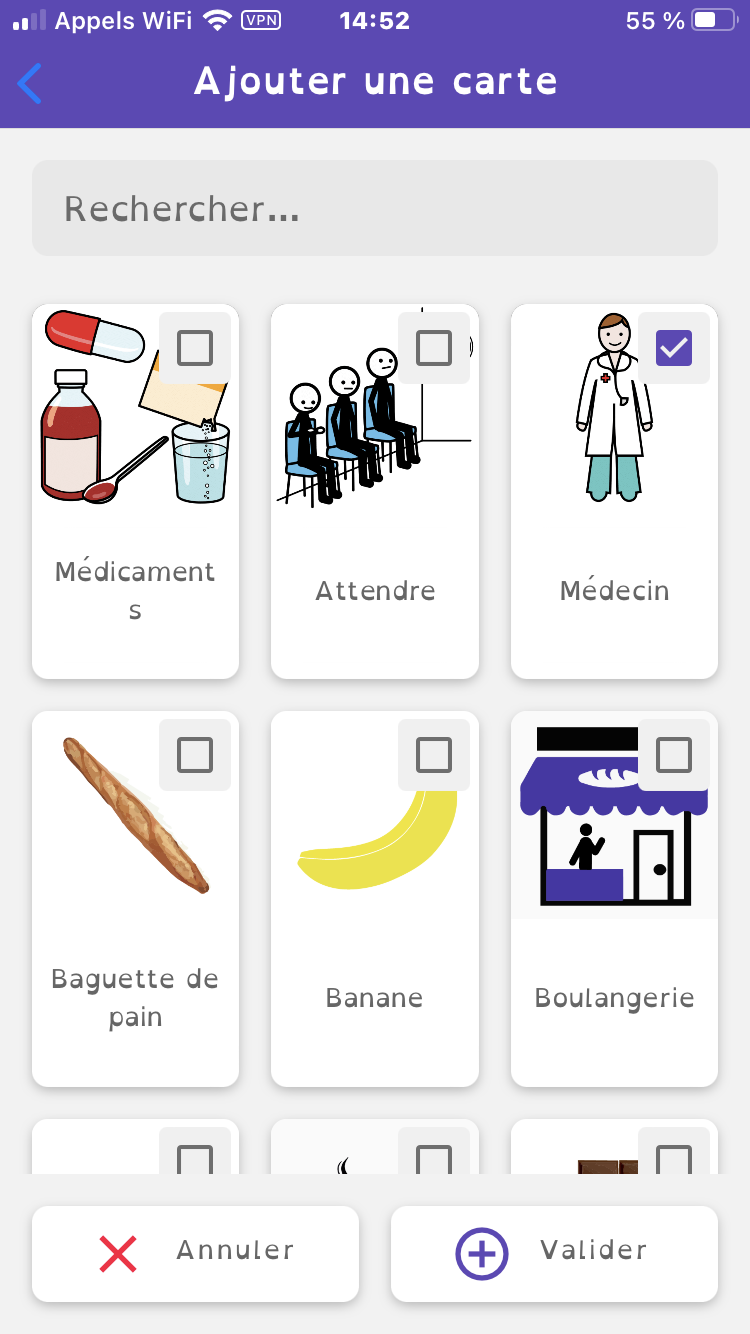Check the Médicaments card checkbox
Screen dimensions: 750x1334
coord(195,348)
